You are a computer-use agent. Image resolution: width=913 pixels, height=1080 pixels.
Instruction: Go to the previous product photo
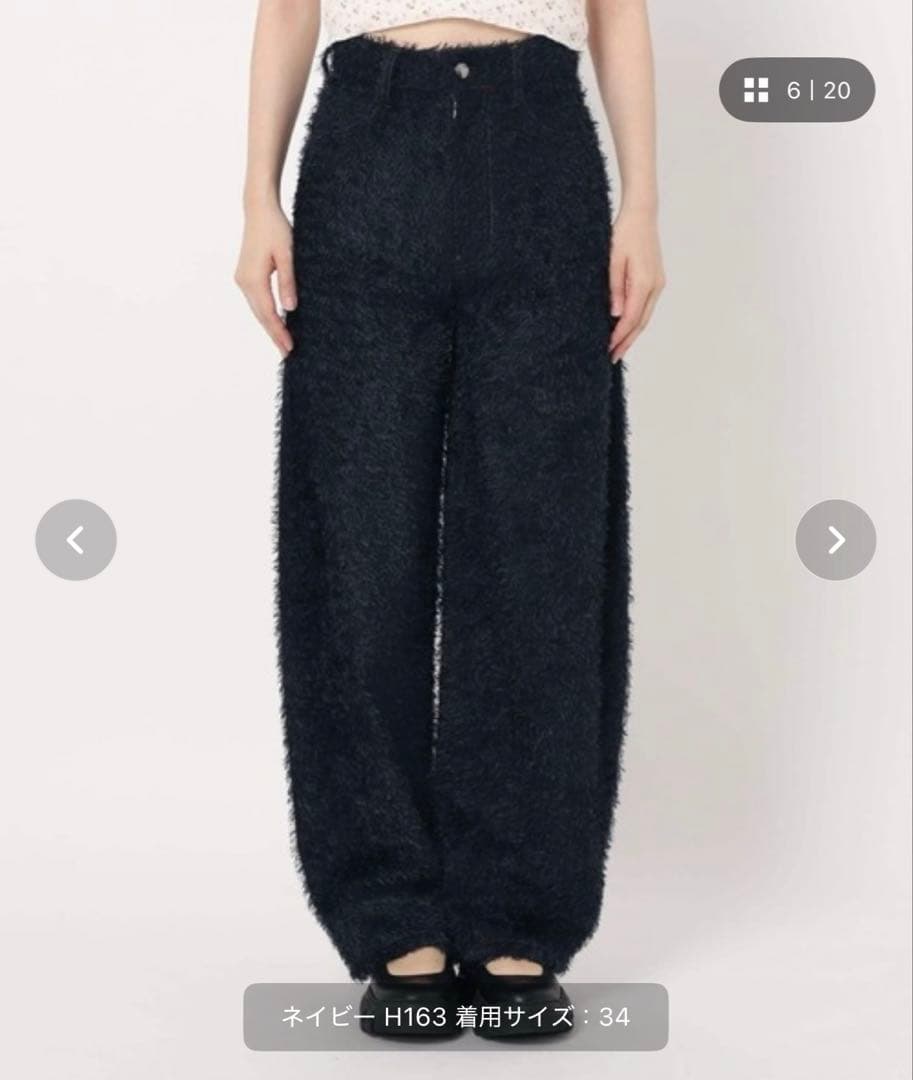(x=76, y=540)
